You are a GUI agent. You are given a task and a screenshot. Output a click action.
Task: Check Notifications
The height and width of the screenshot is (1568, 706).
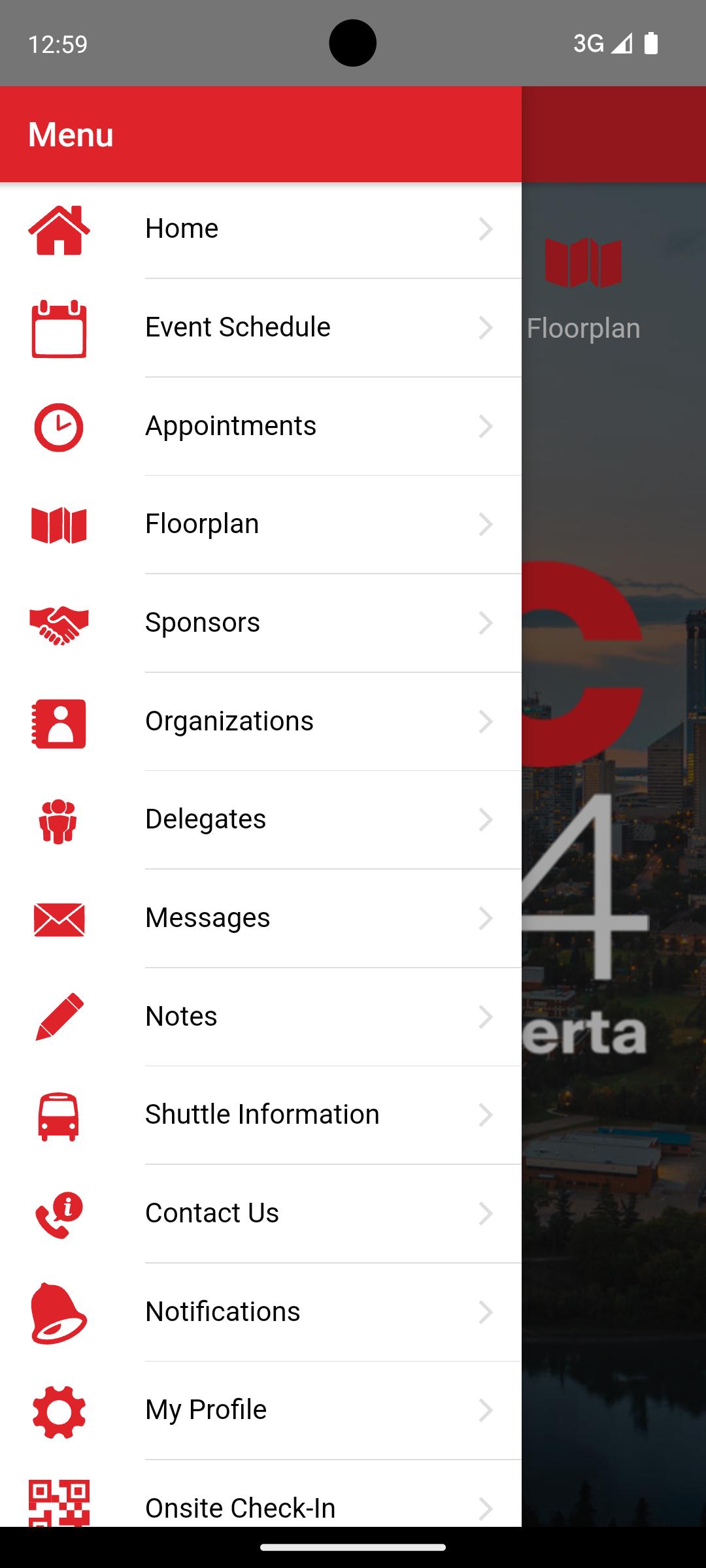(x=261, y=1313)
